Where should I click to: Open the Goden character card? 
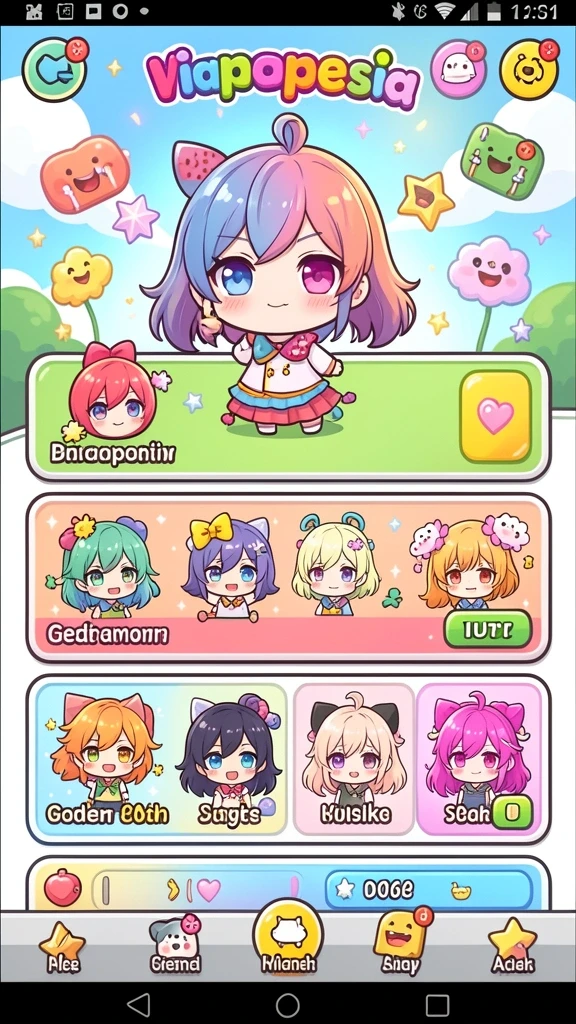[x=106, y=760]
